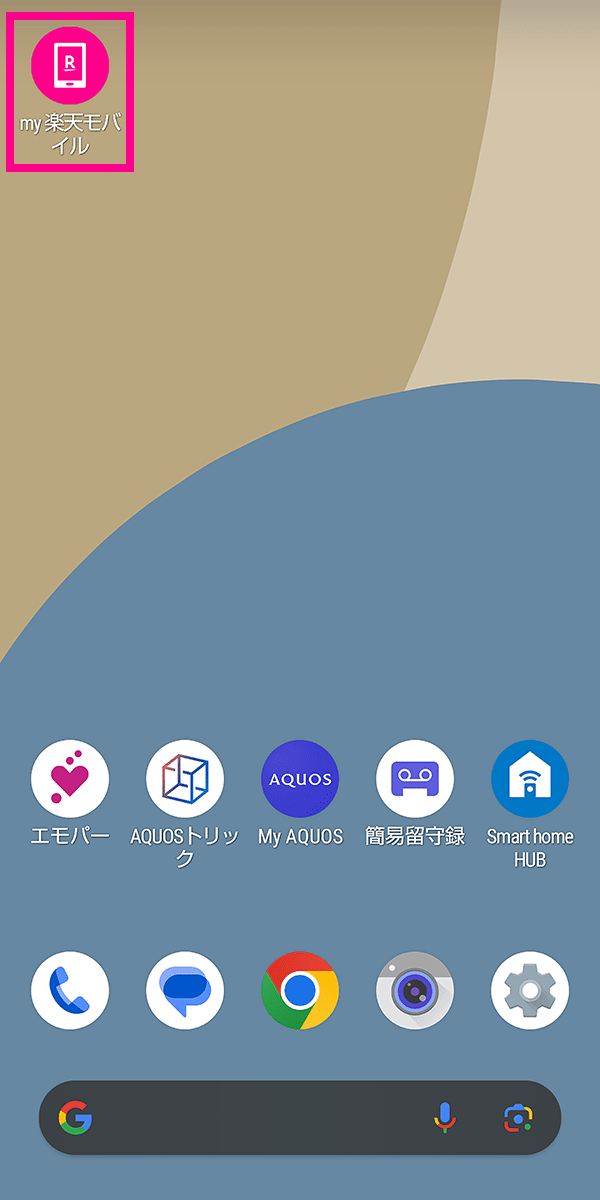600x1200 pixels.
Task: Launch the エモパー app
Action: tap(70, 780)
